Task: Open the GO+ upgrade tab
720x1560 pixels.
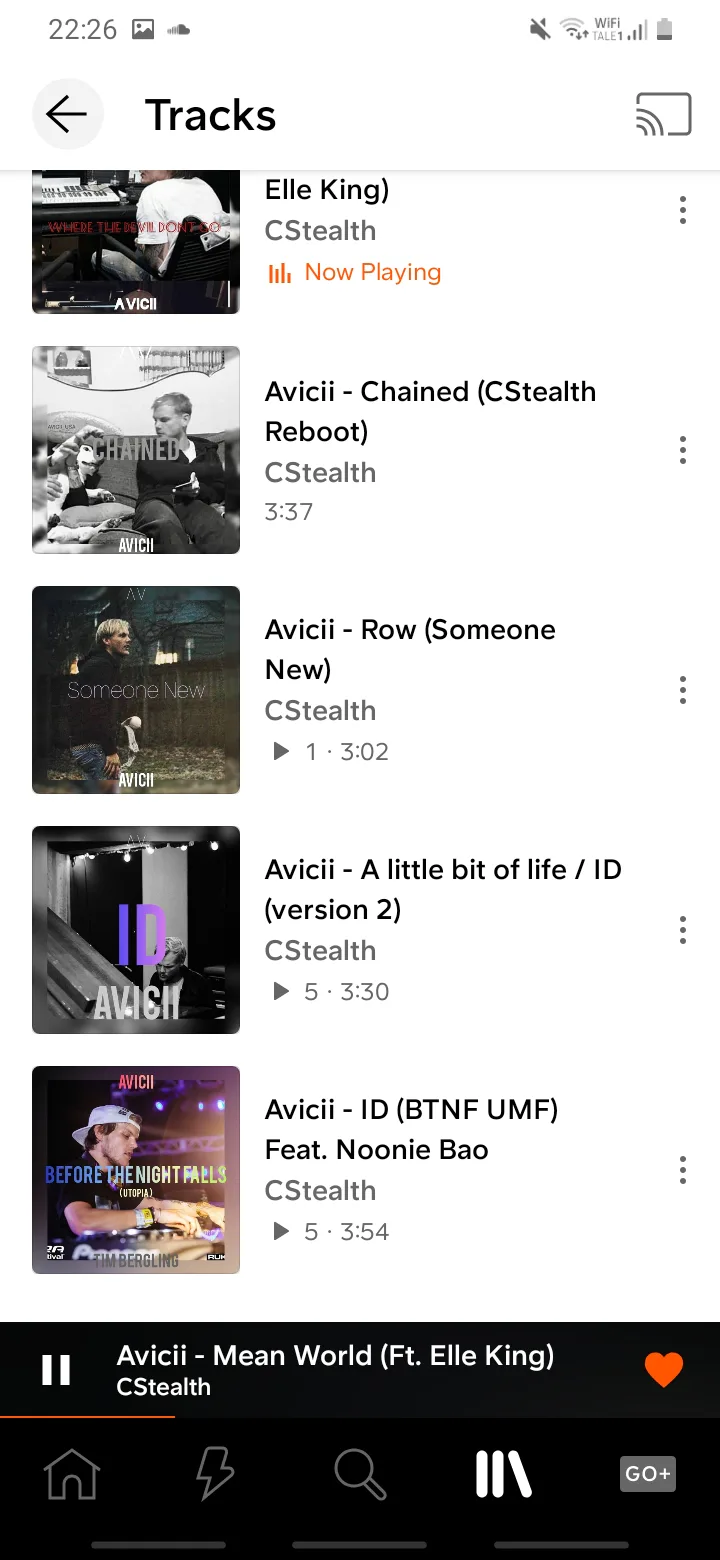Action: (648, 1474)
